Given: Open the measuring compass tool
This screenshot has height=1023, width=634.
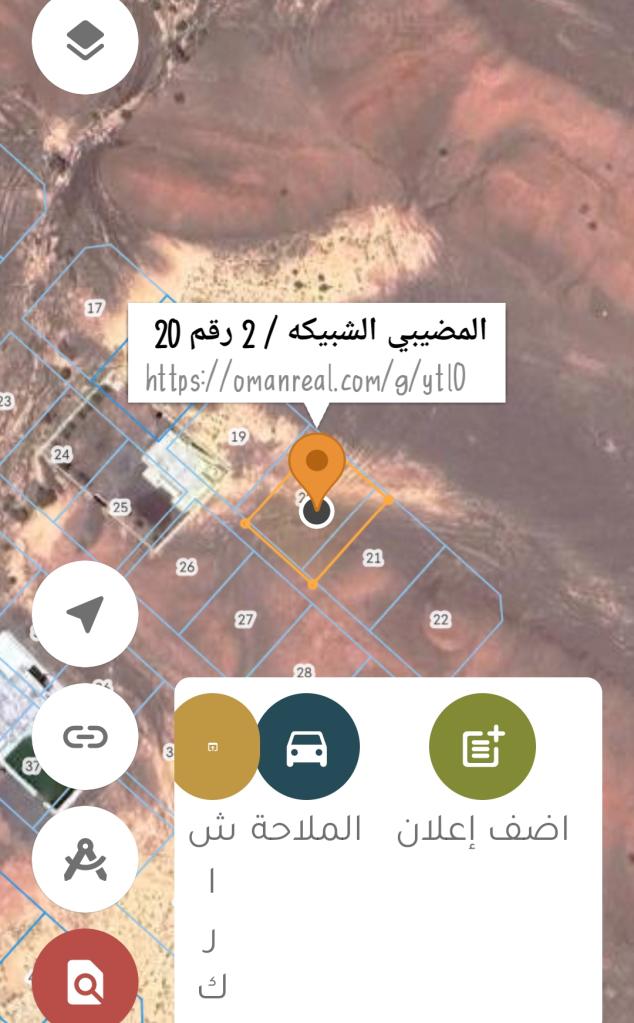Looking at the screenshot, I should click(85, 859).
